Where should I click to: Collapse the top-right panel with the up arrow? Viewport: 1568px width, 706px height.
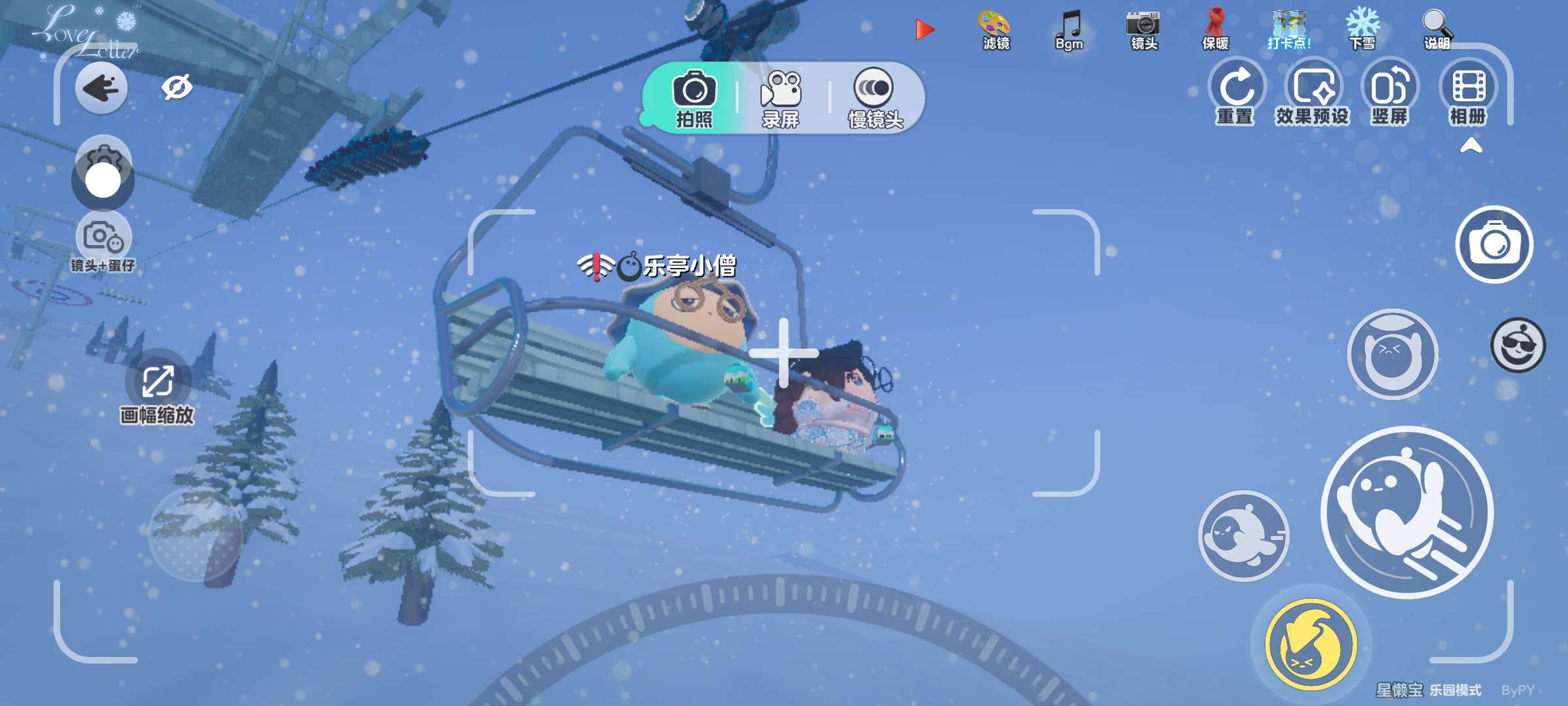click(1471, 145)
